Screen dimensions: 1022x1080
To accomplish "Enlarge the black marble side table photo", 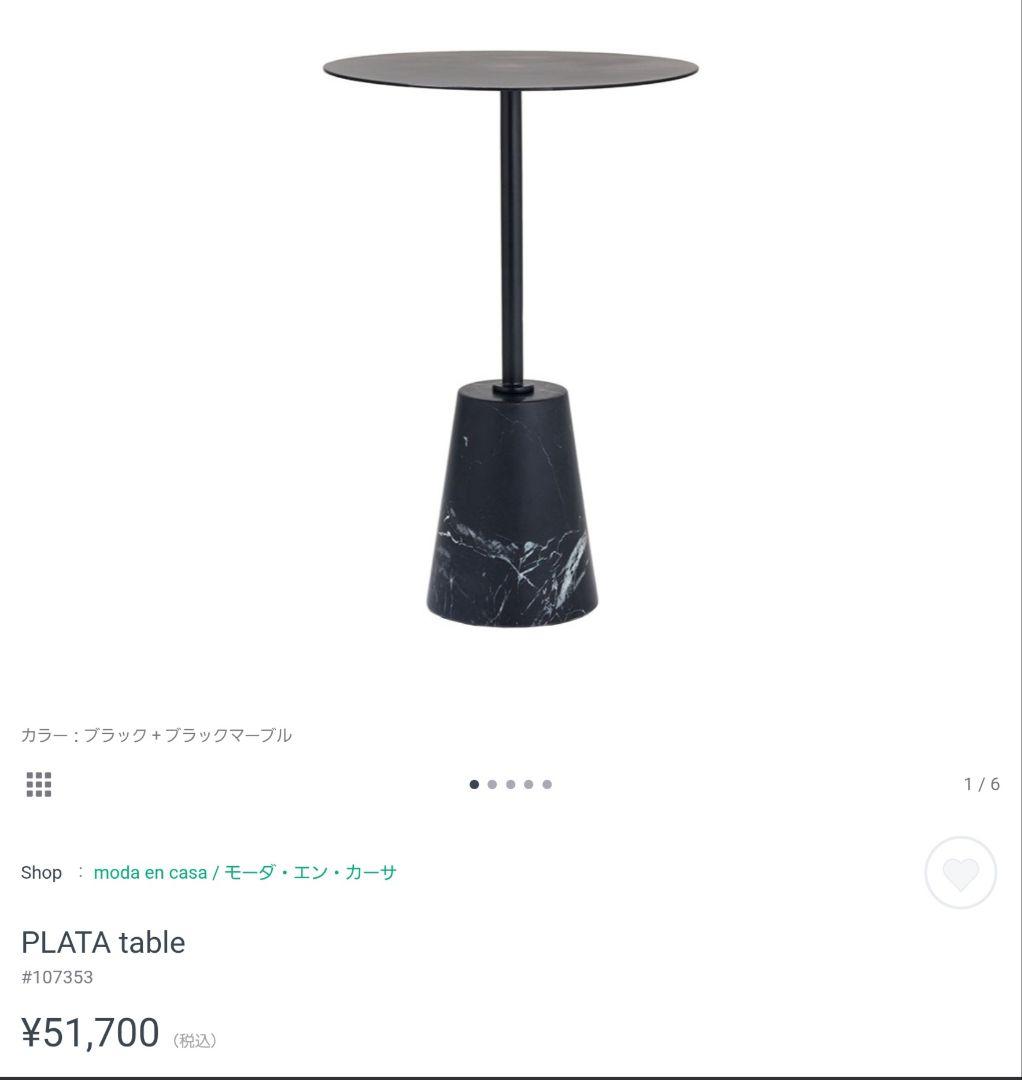I will pyautogui.click(x=510, y=350).
